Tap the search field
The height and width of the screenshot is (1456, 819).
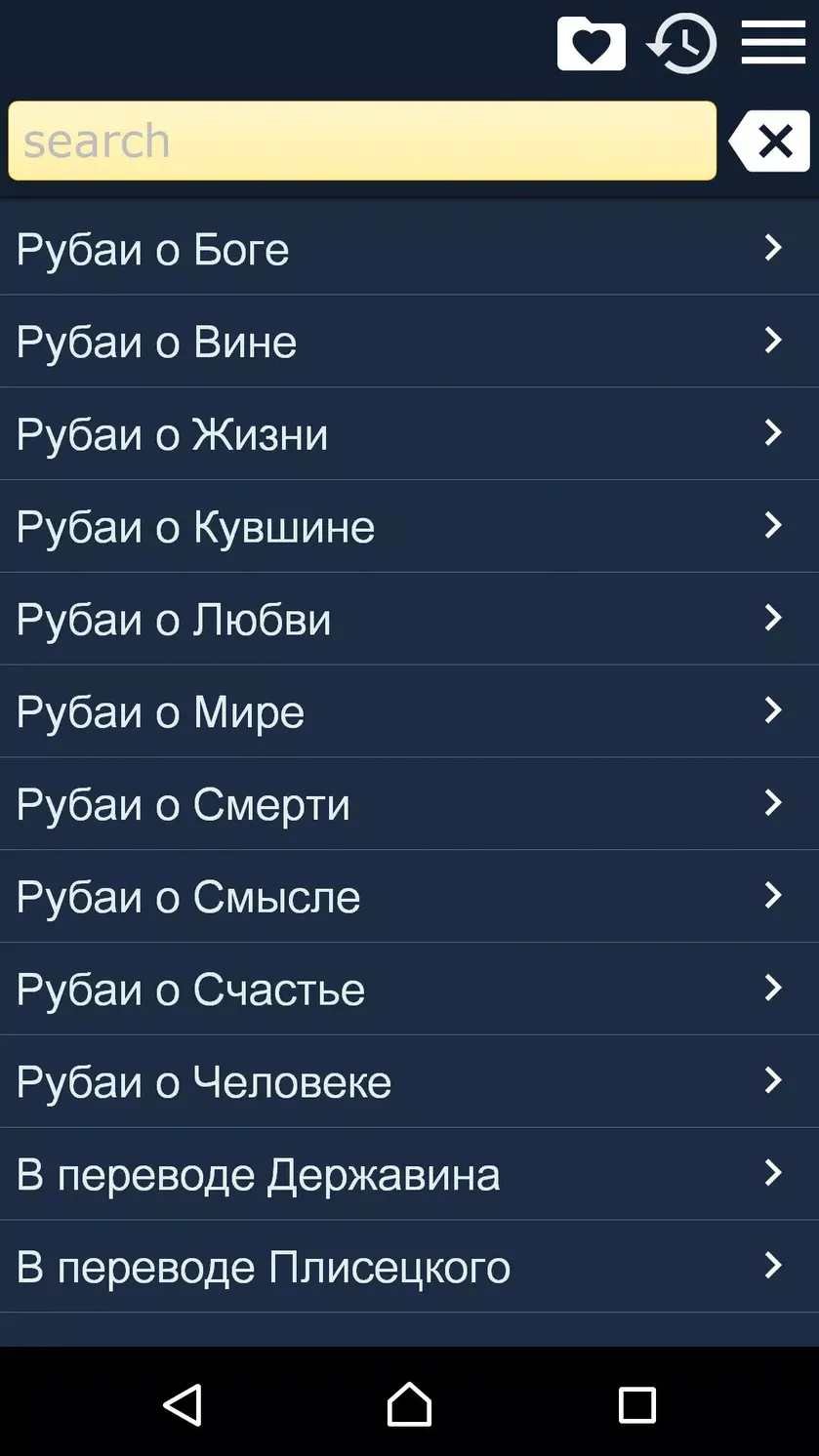pyautogui.click(x=362, y=142)
